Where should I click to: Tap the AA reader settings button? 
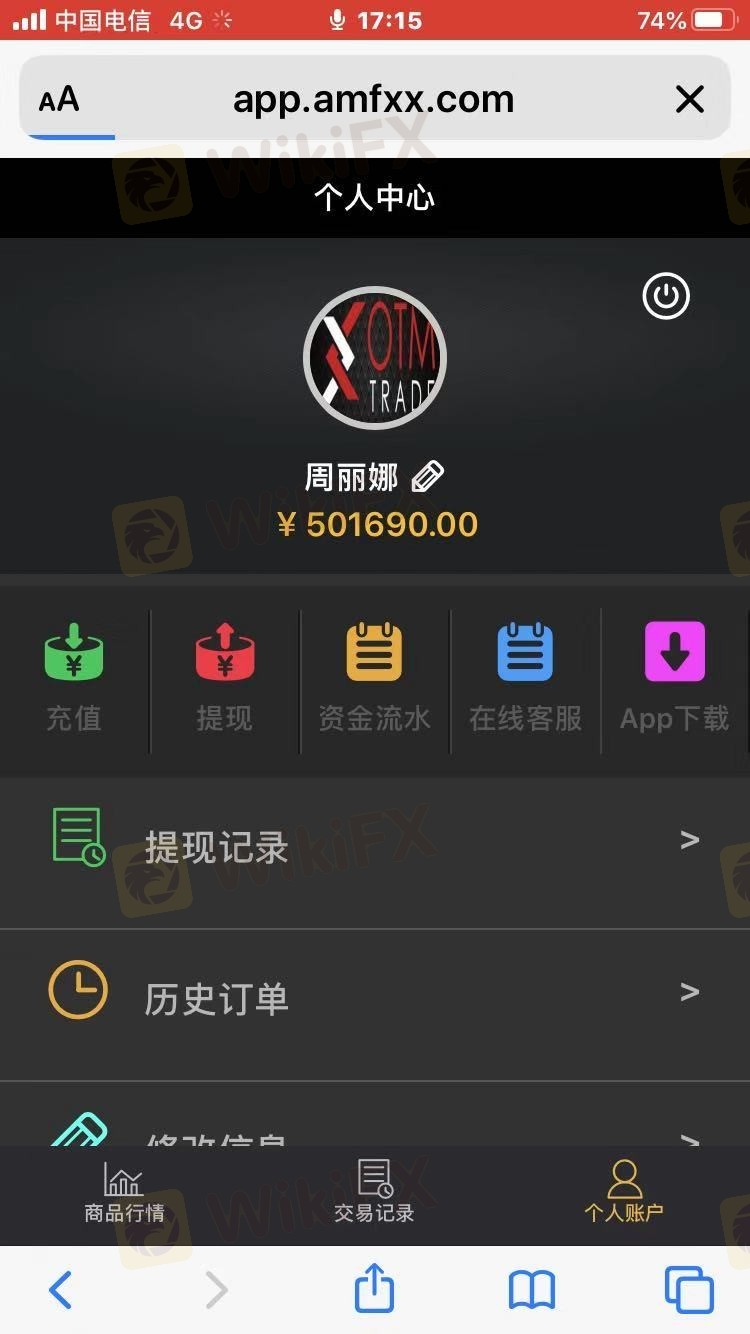coord(59,100)
